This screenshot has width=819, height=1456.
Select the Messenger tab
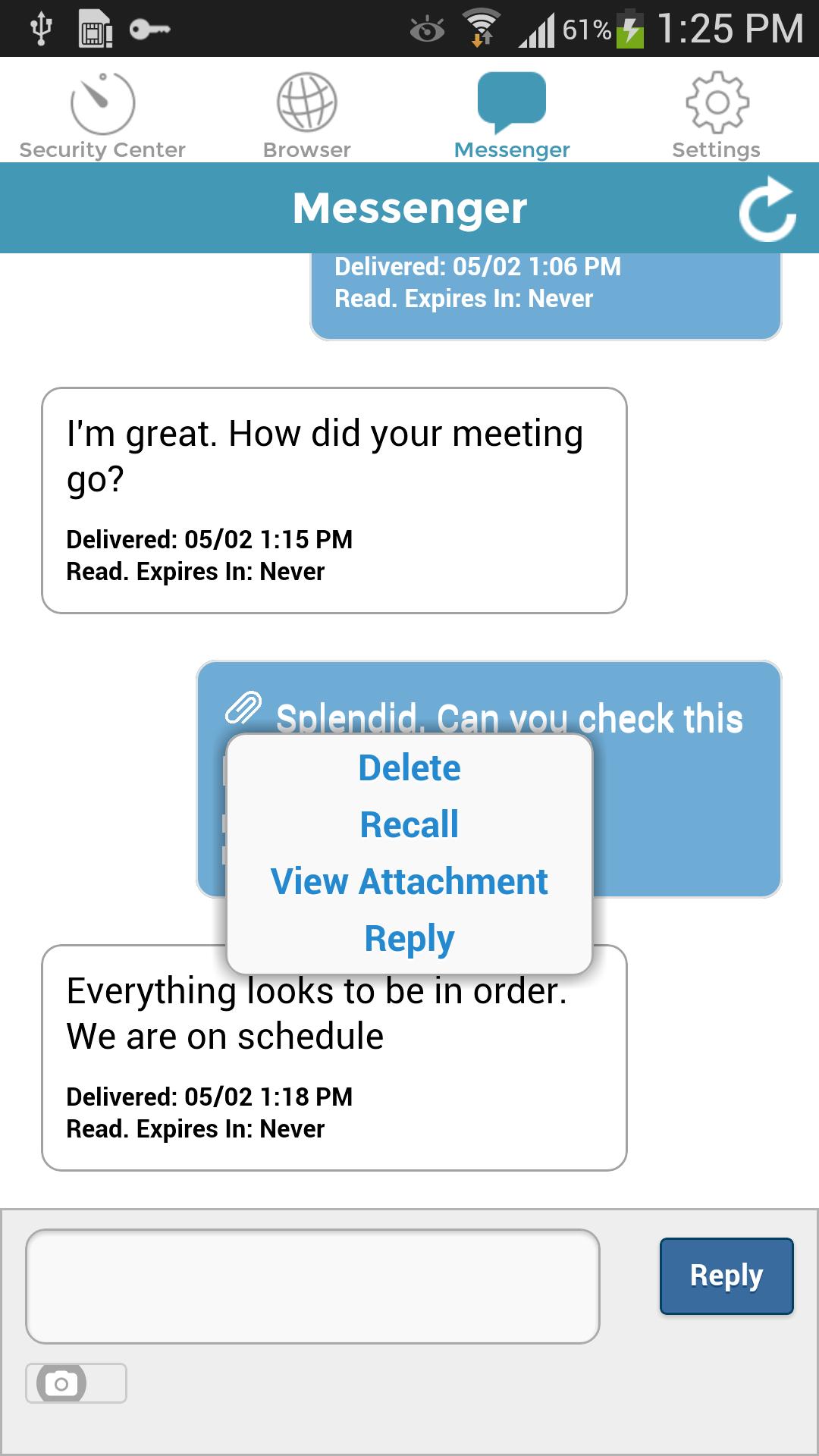512,114
